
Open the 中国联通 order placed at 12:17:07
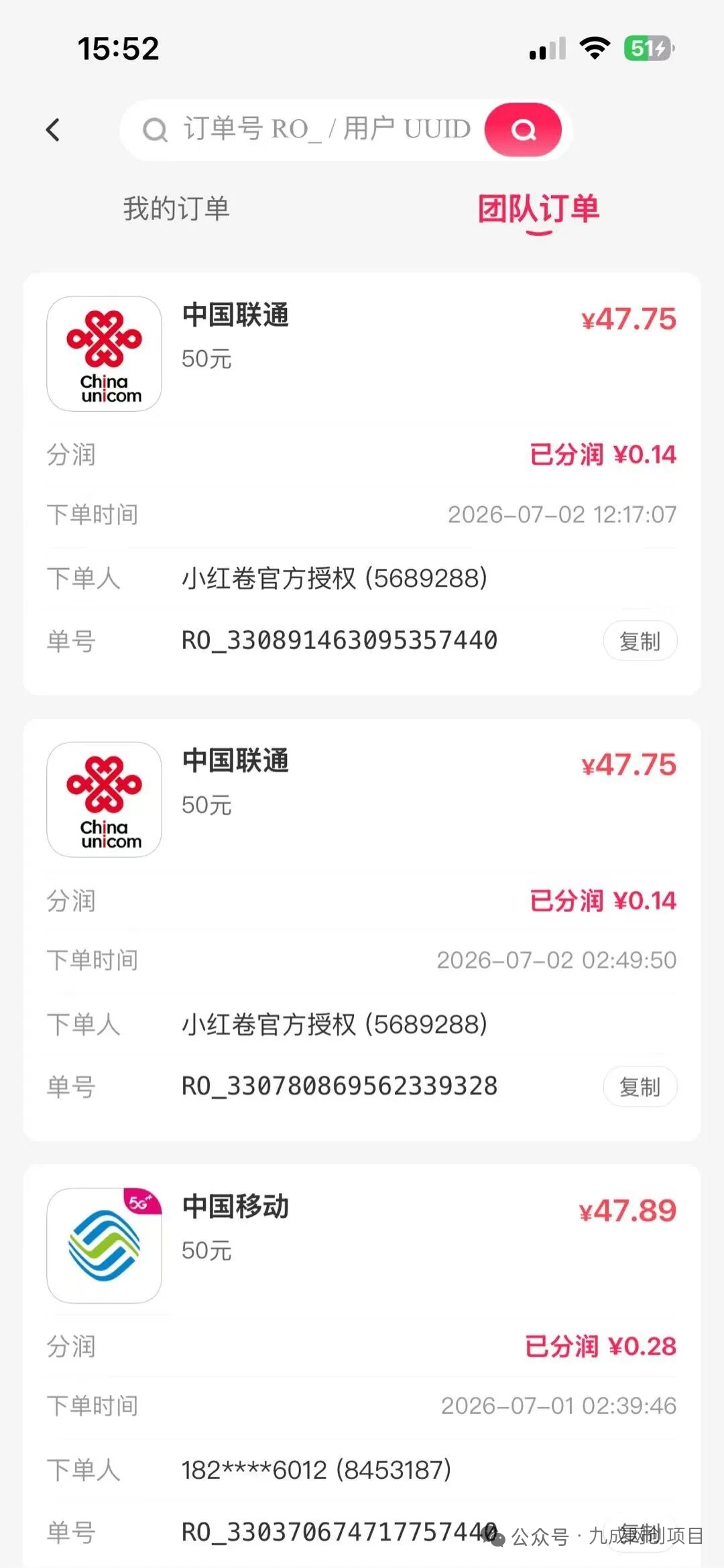[x=362, y=484]
